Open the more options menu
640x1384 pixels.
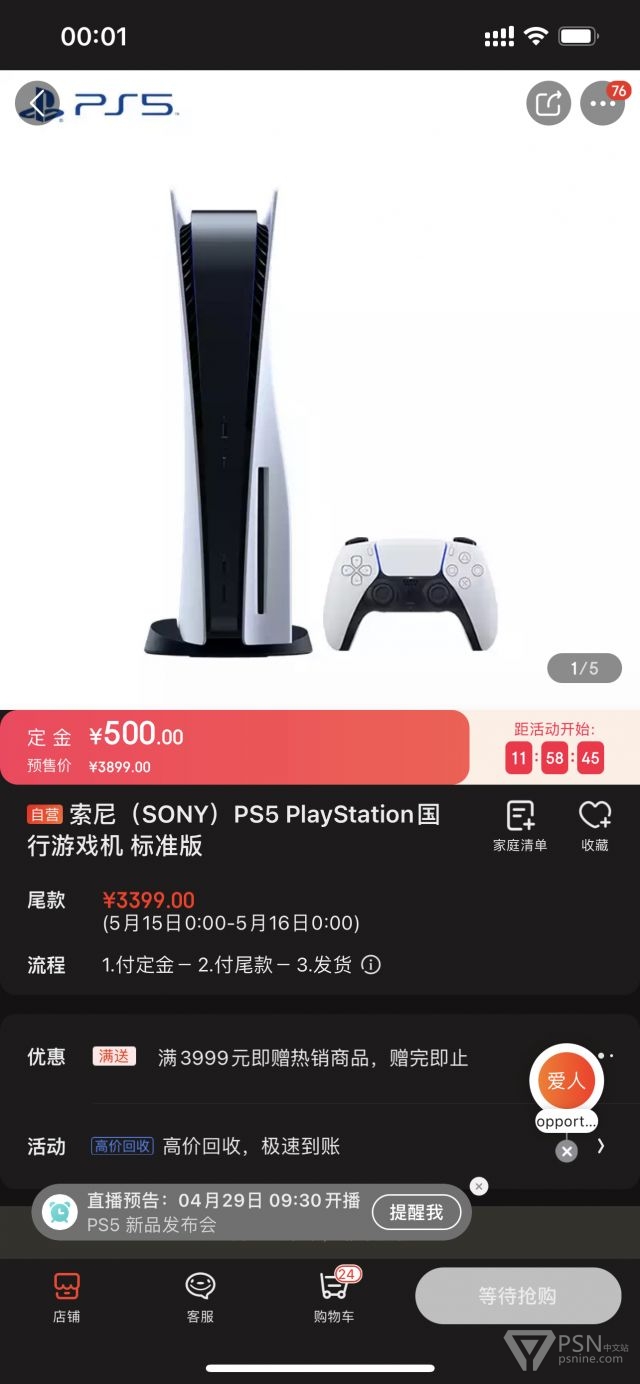(x=602, y=103)
